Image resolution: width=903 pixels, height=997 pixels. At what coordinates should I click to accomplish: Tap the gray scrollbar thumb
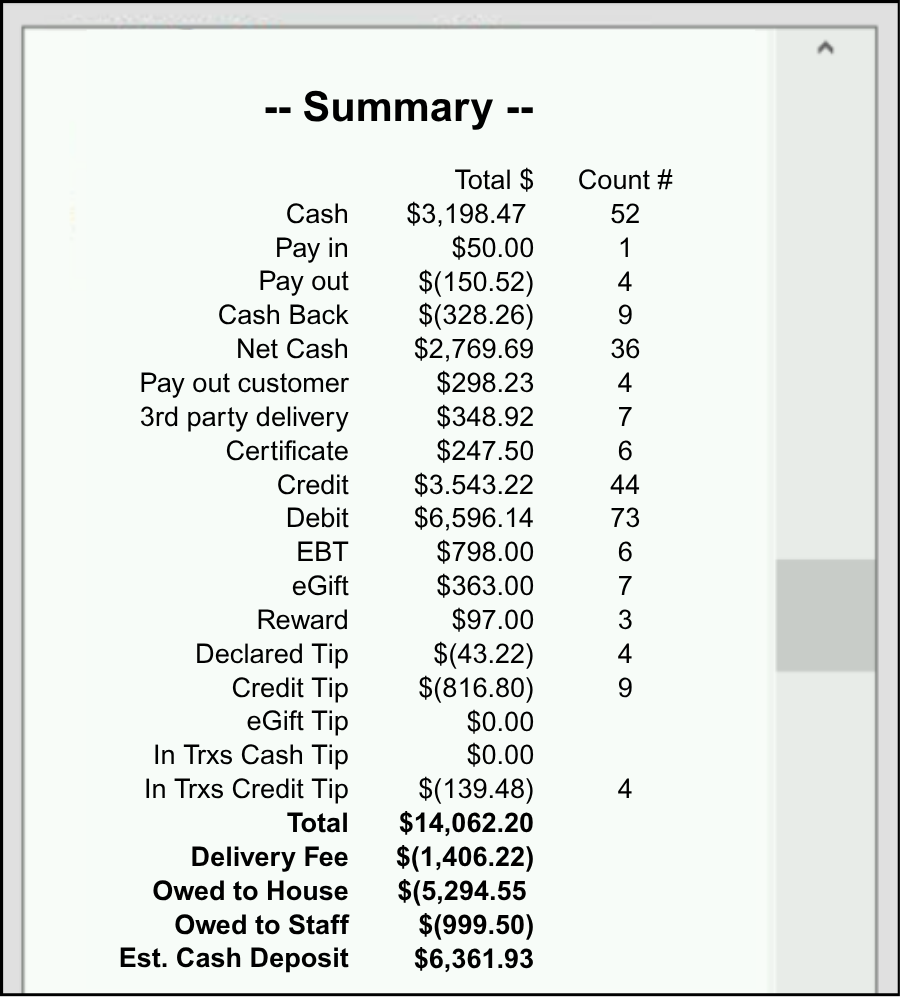(825, 614)
